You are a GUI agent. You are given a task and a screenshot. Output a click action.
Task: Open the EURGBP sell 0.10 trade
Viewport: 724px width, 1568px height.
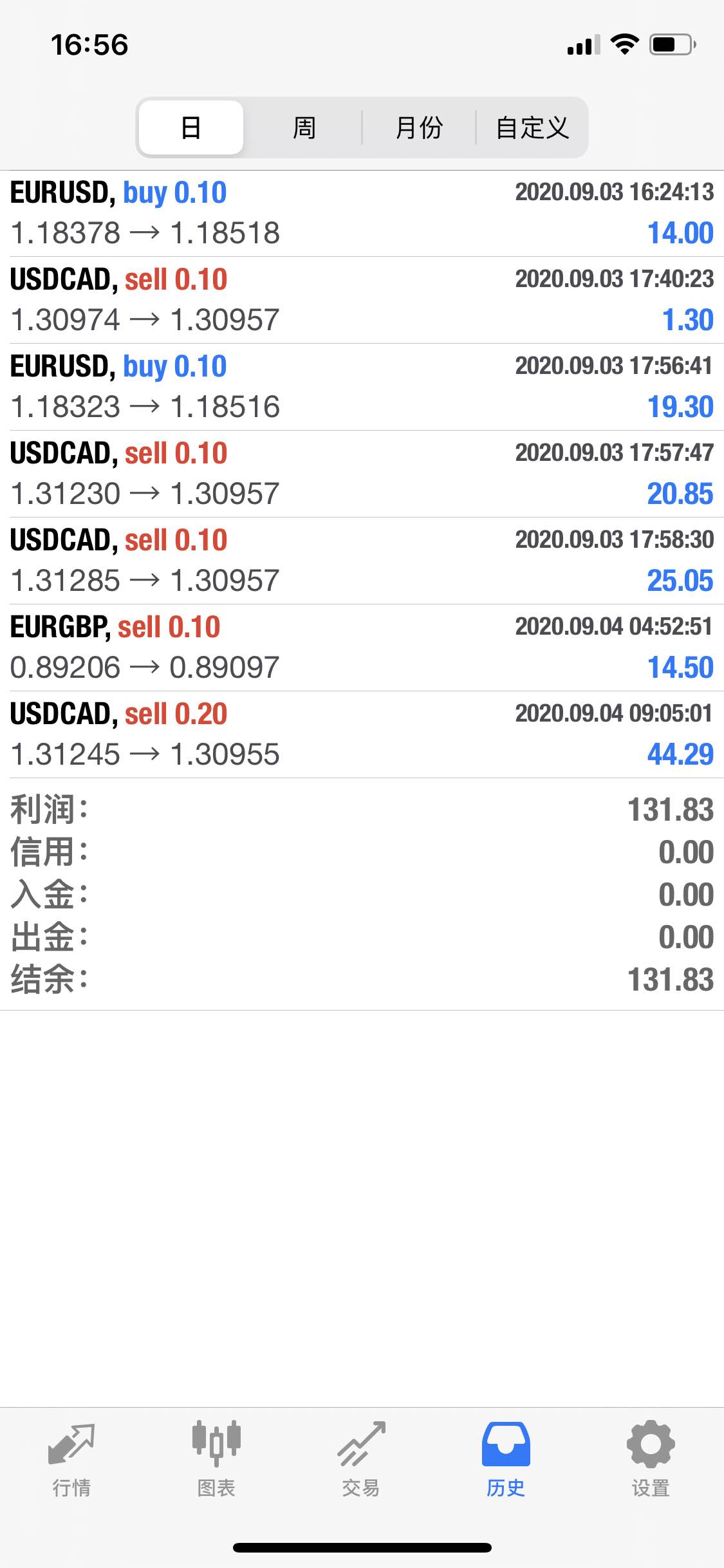click(362, 648)
